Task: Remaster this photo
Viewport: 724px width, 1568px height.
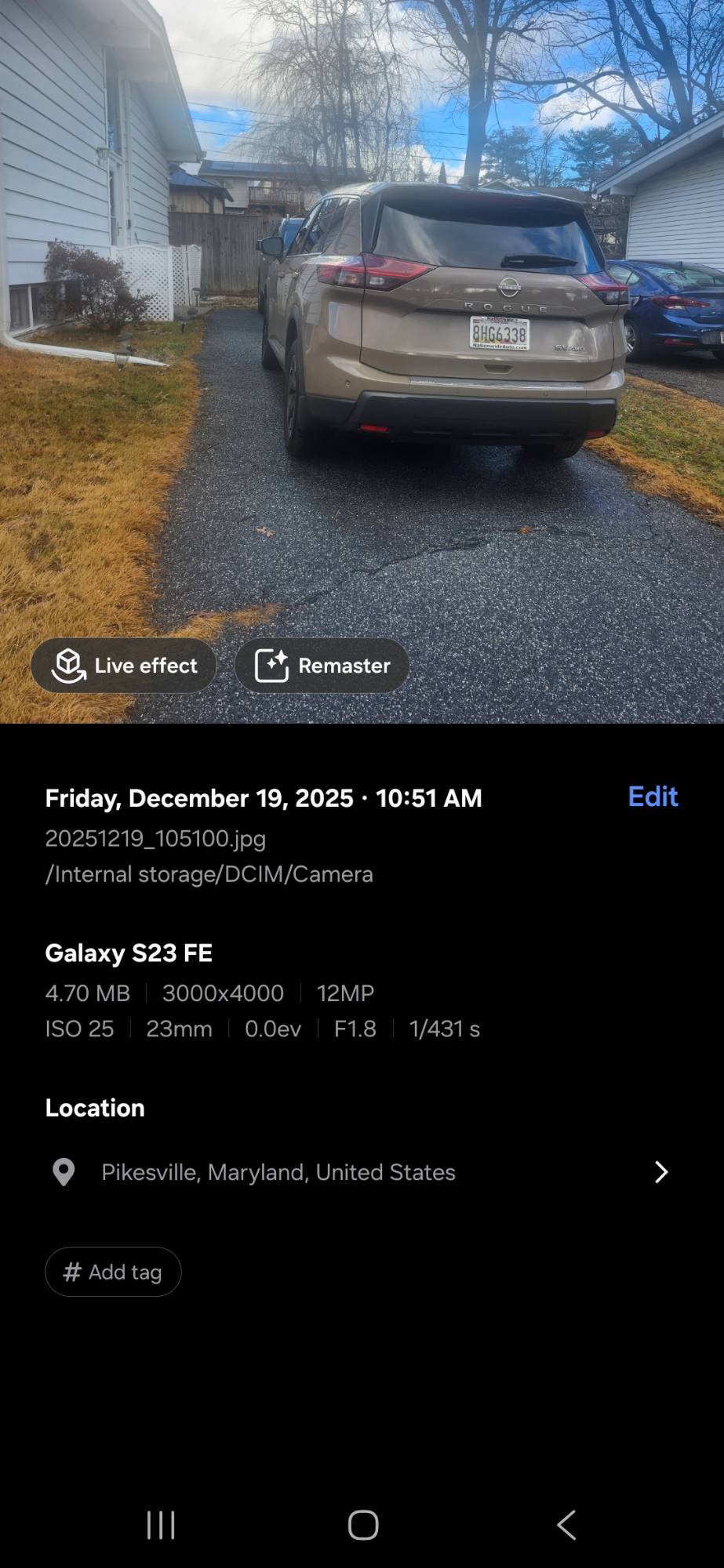Action: pos(322,666)
